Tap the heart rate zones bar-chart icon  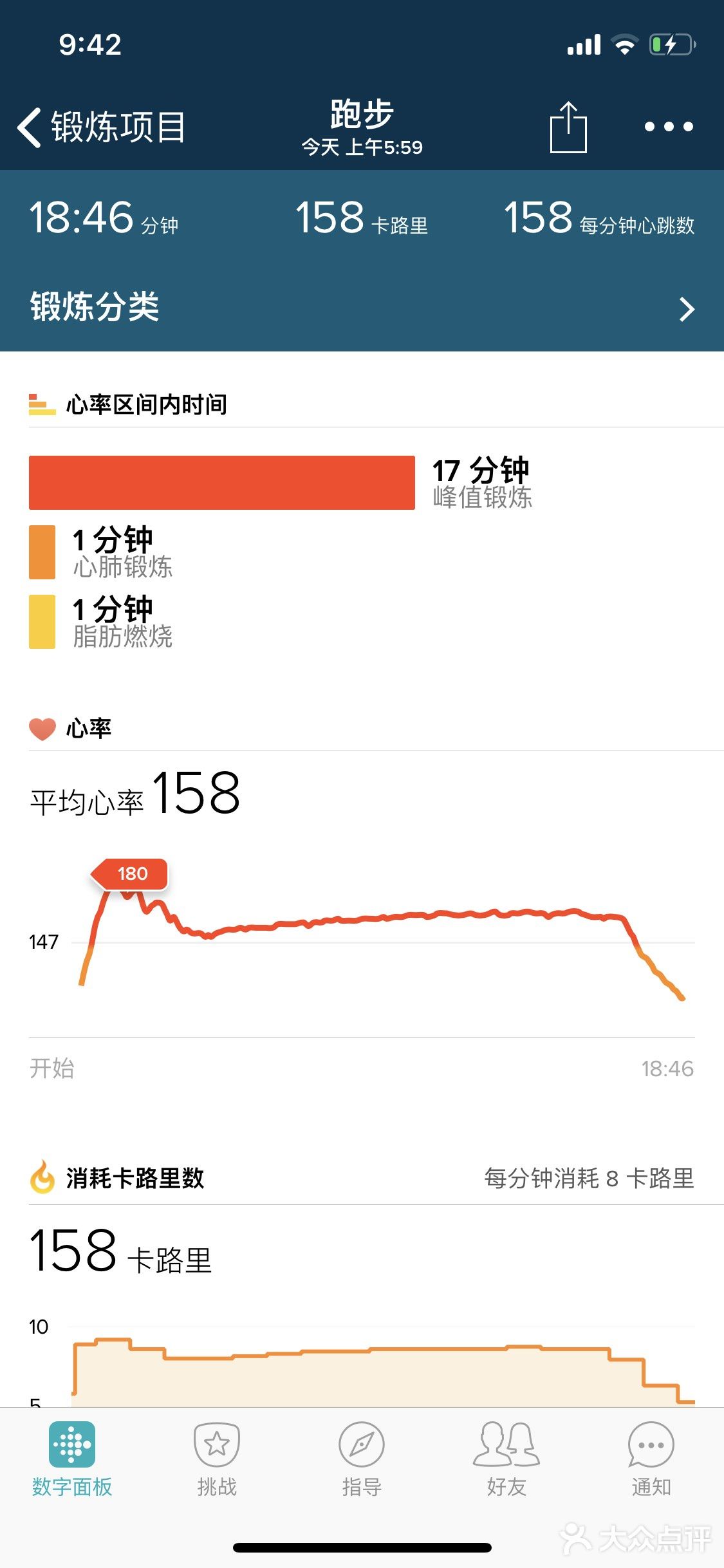tap(41, 404)
